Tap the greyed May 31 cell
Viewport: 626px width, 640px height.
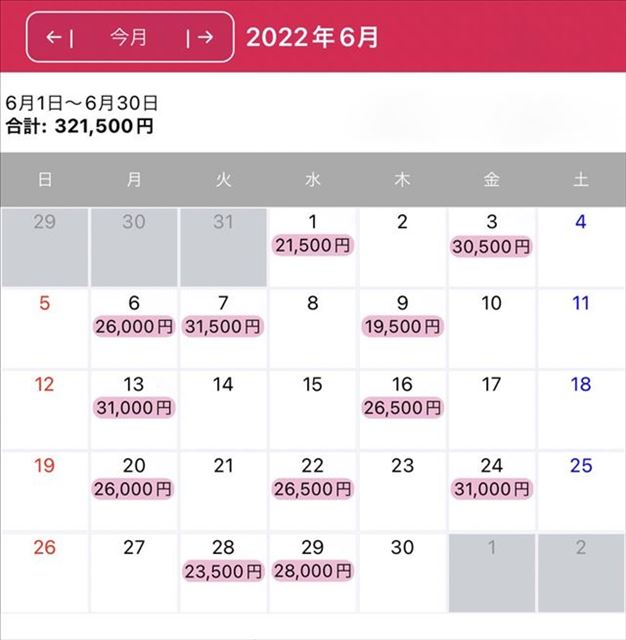[x=223, y=245]
